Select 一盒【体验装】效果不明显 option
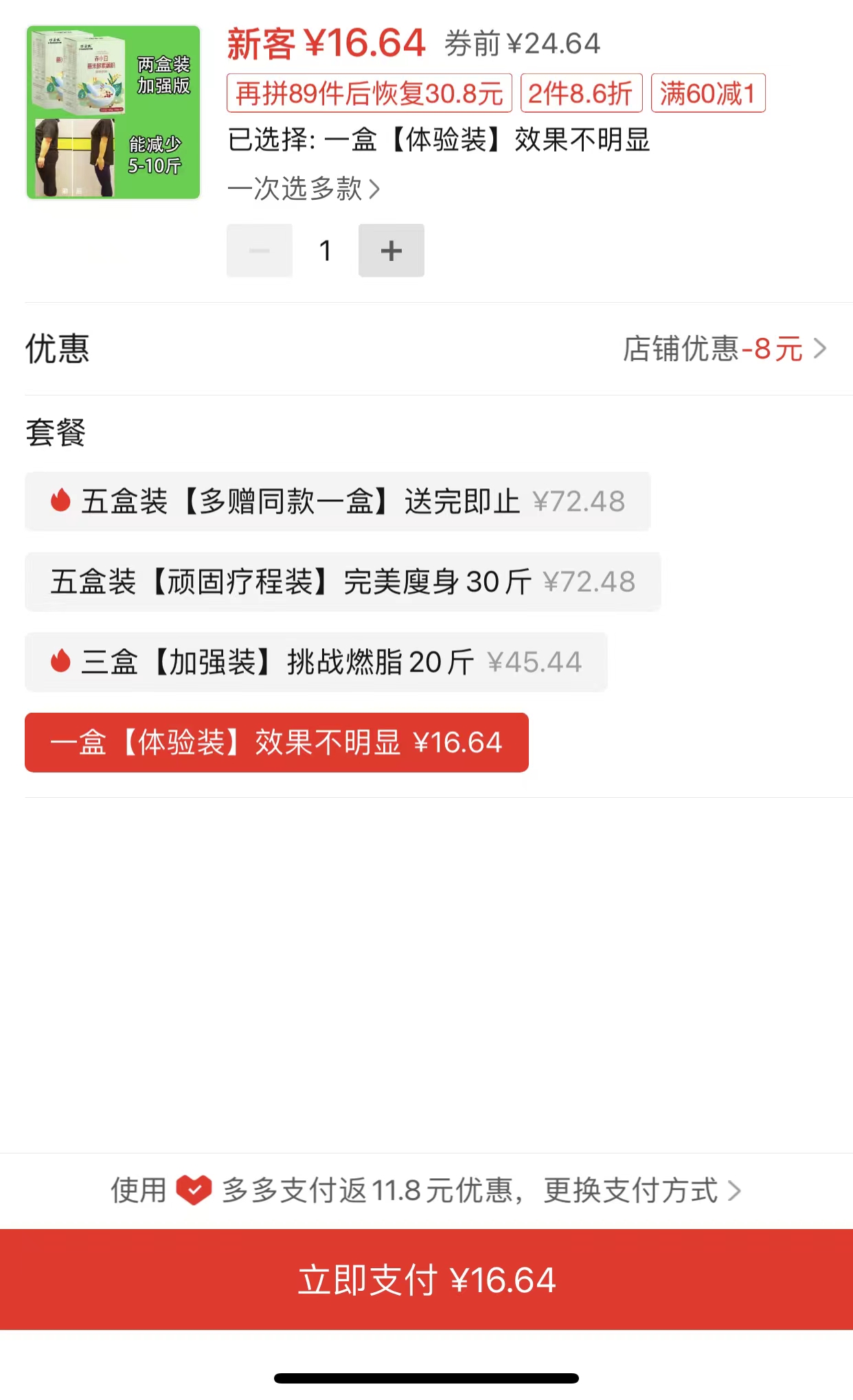The width and height of the screenshot is (853, 1400). point(277,742)
